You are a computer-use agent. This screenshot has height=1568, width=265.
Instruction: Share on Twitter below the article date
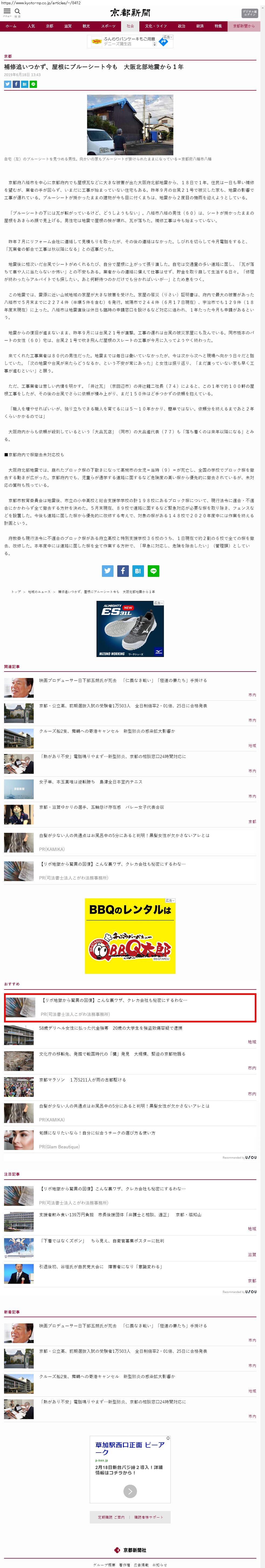[x=7, y=84]
